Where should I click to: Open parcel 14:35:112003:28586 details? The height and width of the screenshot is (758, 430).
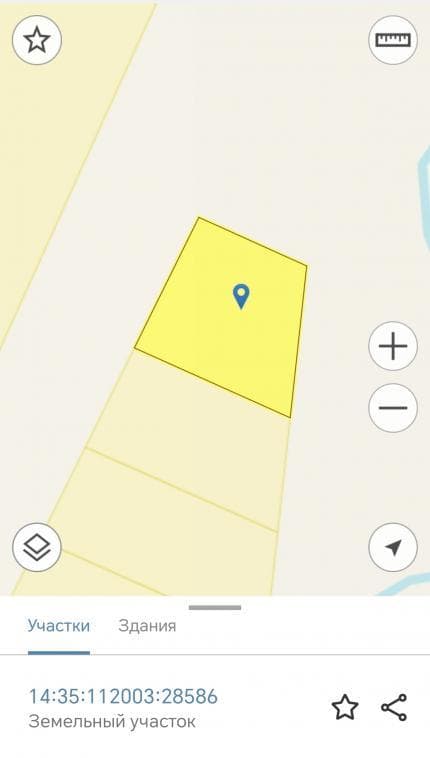123,697
